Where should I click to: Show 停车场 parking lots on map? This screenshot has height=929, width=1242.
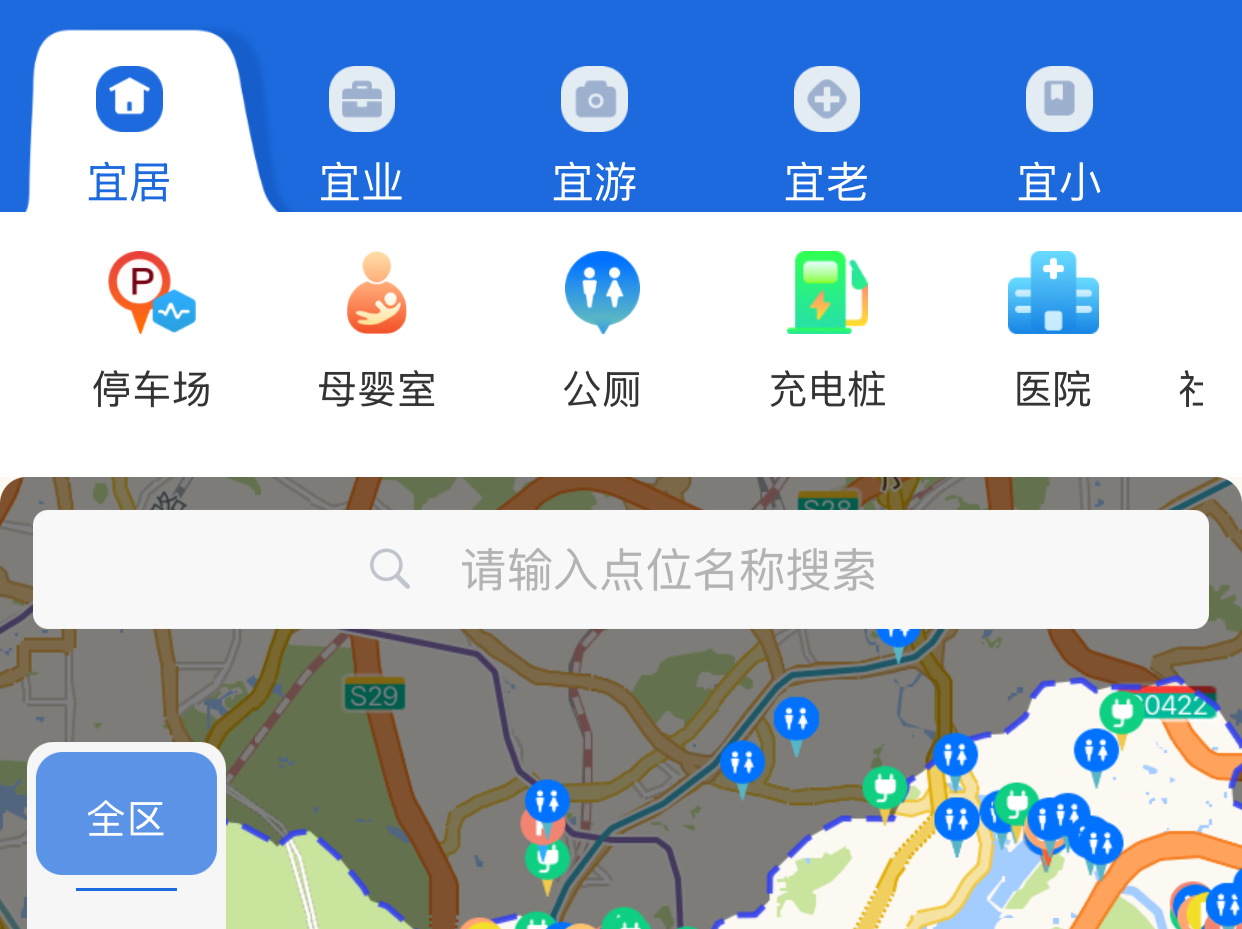(151, 330)
